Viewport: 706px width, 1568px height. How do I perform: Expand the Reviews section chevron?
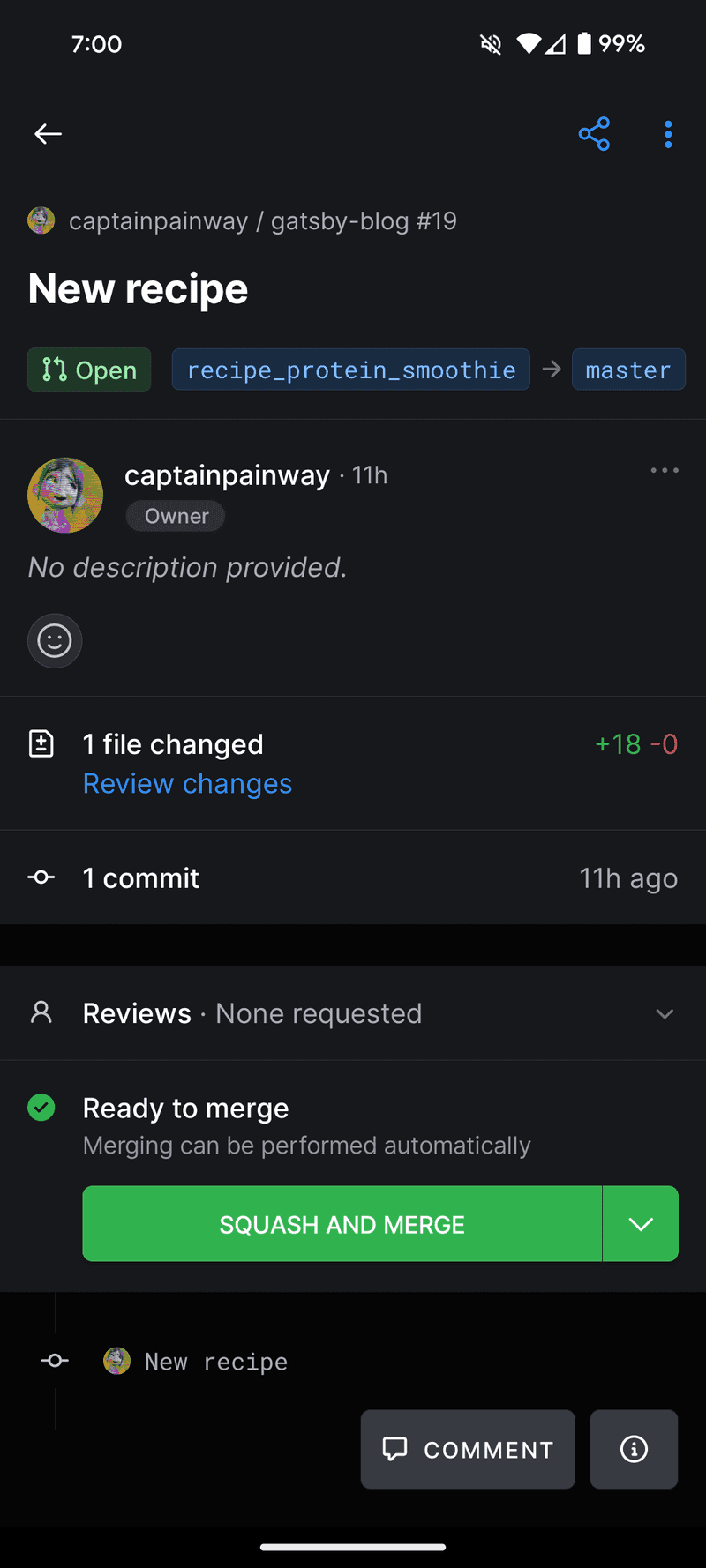665,1014
